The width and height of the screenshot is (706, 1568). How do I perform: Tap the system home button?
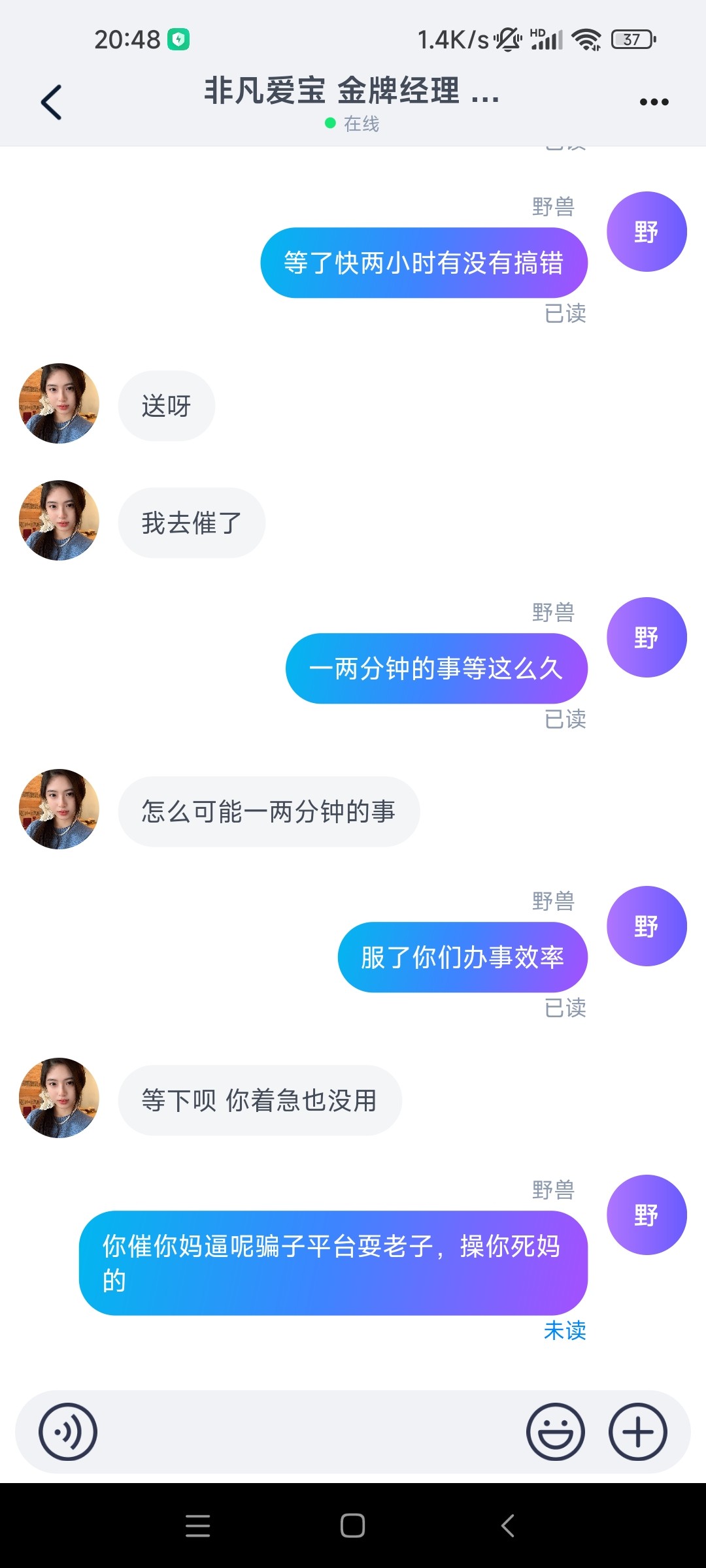pyautogui.click(x=353, y=1526)
